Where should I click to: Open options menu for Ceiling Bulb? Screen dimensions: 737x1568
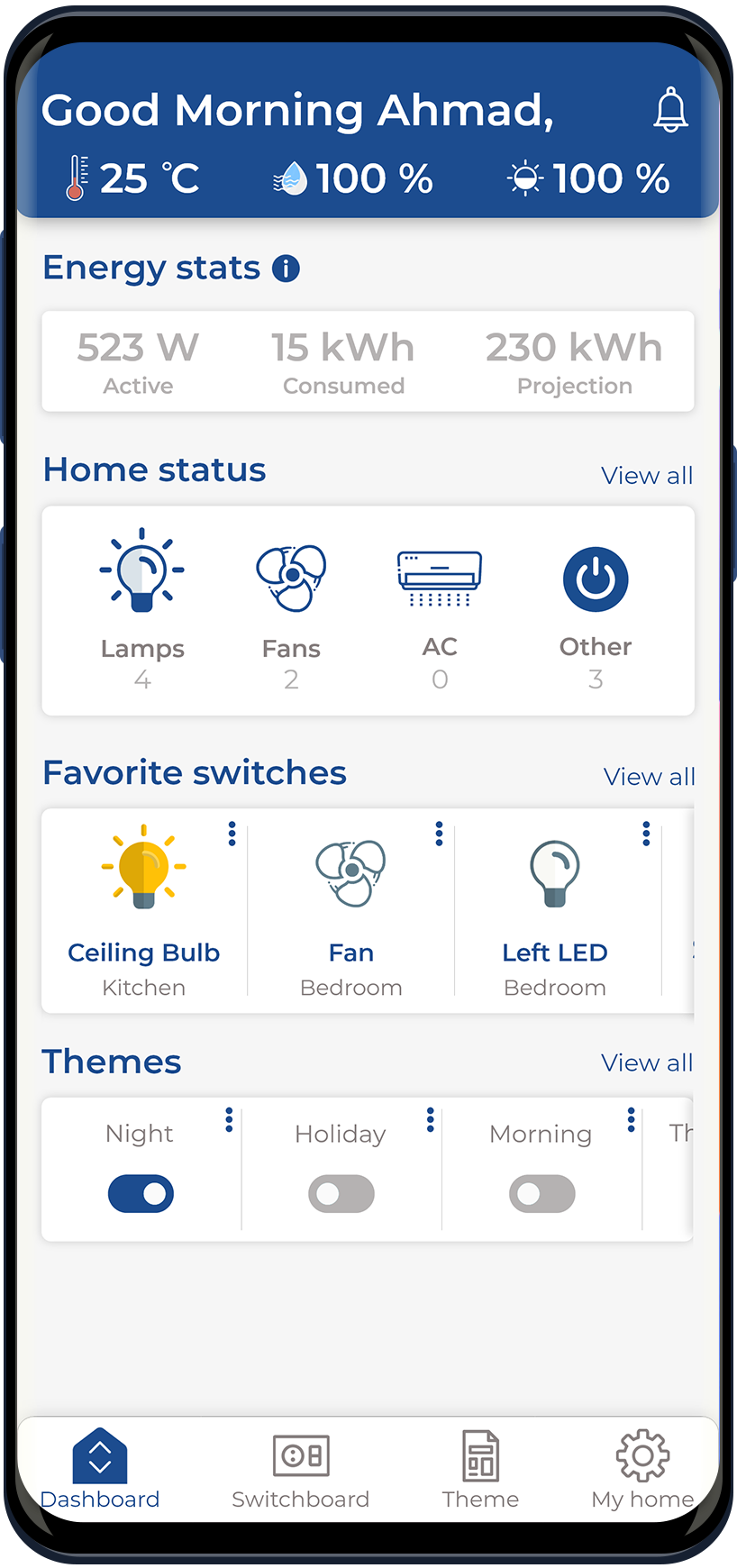[232, 834]
